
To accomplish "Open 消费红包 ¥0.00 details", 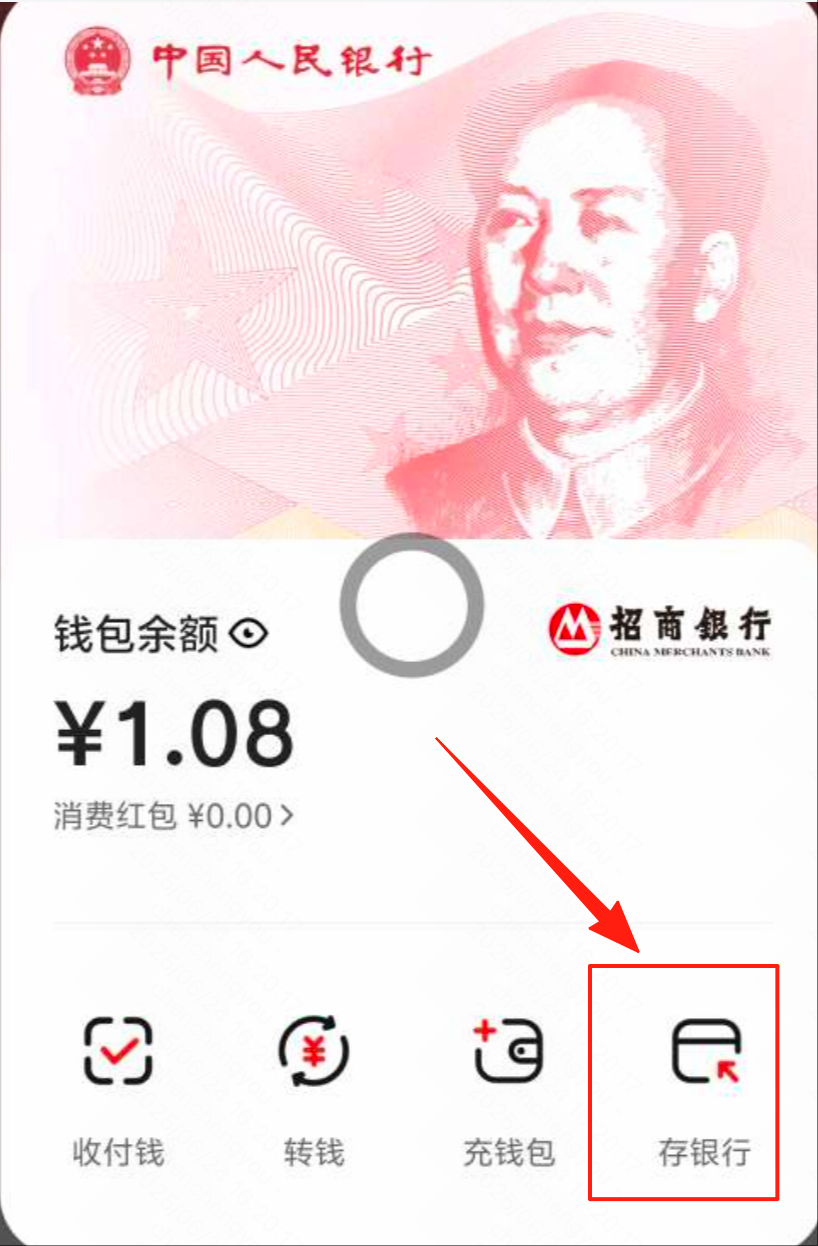I will [174, 816].
